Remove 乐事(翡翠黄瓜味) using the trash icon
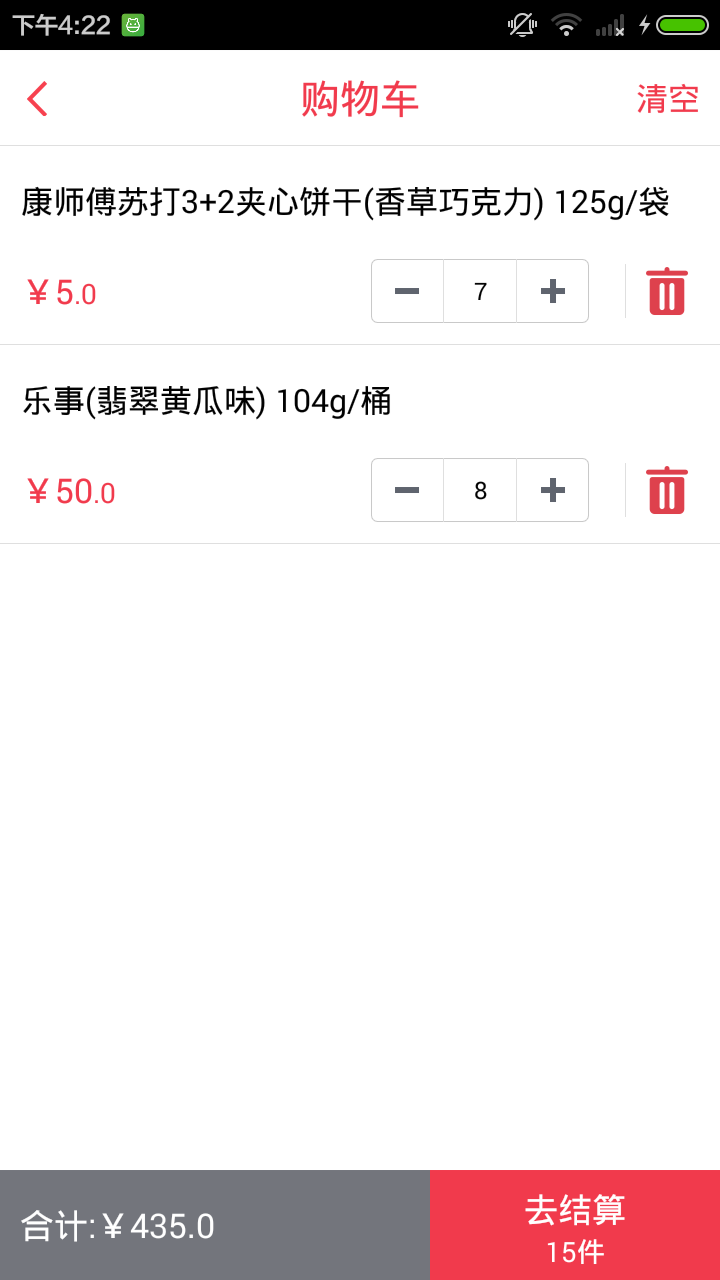720x1280 pixels. pos(667,491)
